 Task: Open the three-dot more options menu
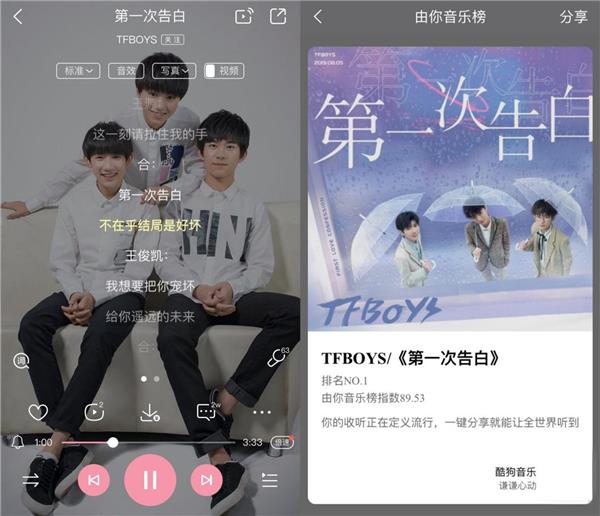click(262, 412)
